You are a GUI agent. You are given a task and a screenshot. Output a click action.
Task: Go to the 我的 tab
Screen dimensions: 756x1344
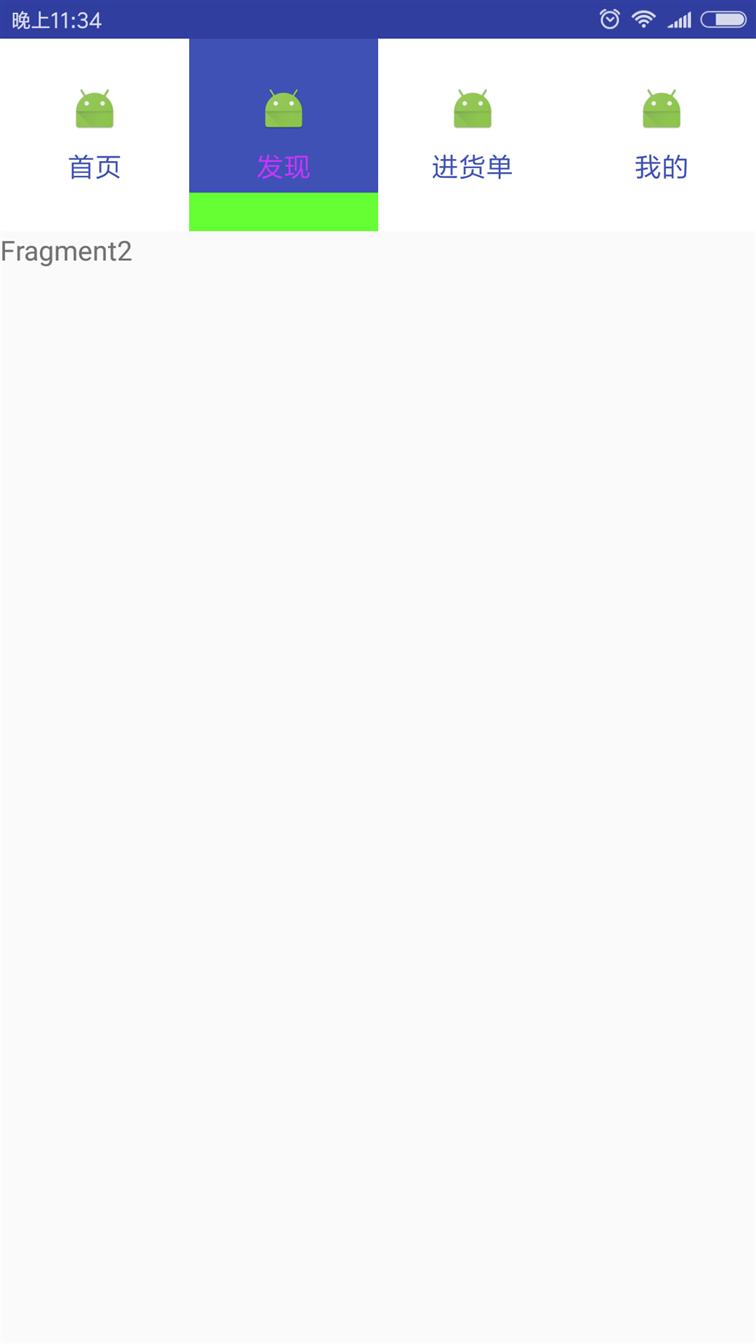coord(661,135)
